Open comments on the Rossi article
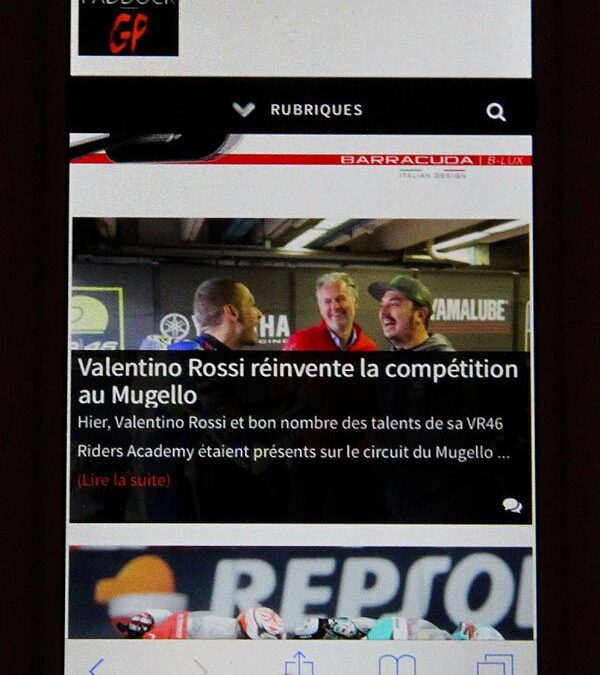 coord(512,505)
